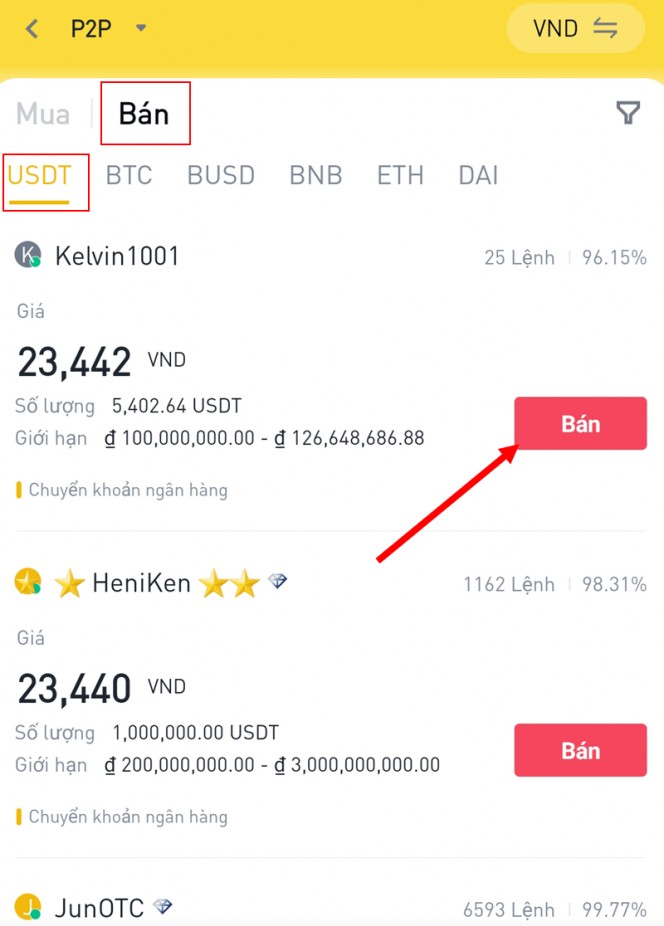Expand the P2P dropdown in the header
Viewport: 664px width, 926px height.
(140, 28)
